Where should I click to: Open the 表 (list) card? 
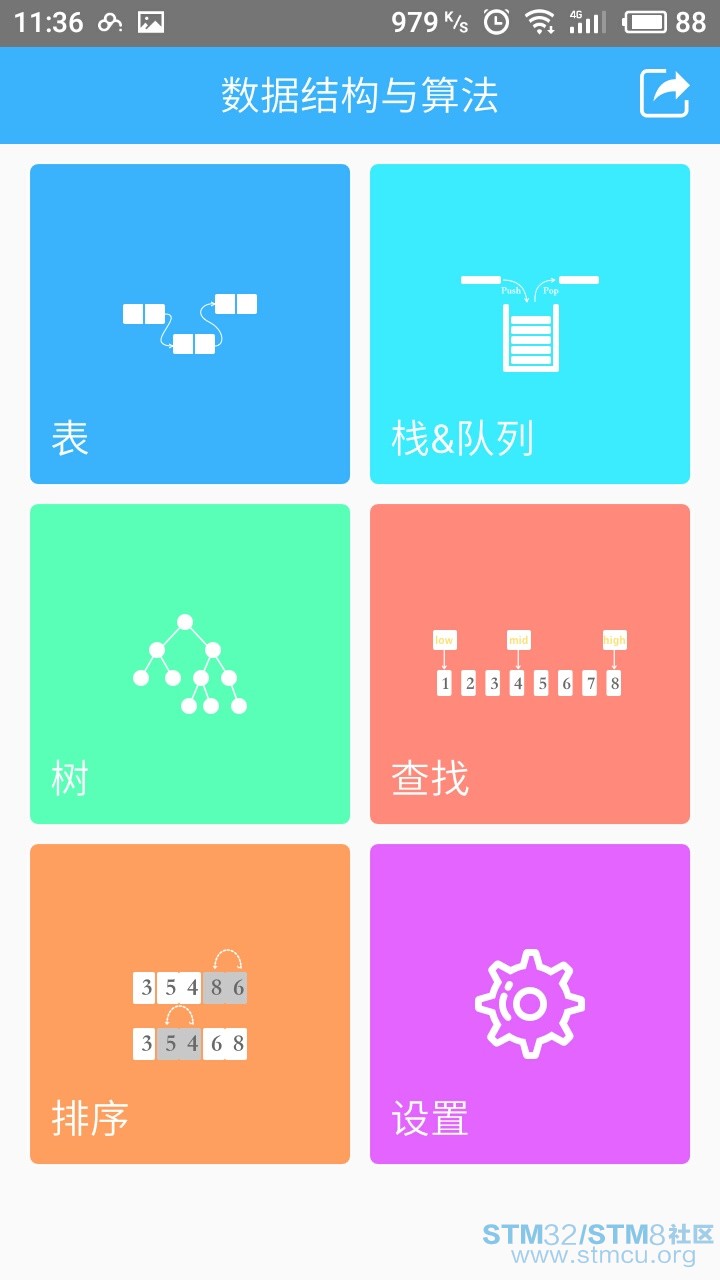[x=190, y=324]
